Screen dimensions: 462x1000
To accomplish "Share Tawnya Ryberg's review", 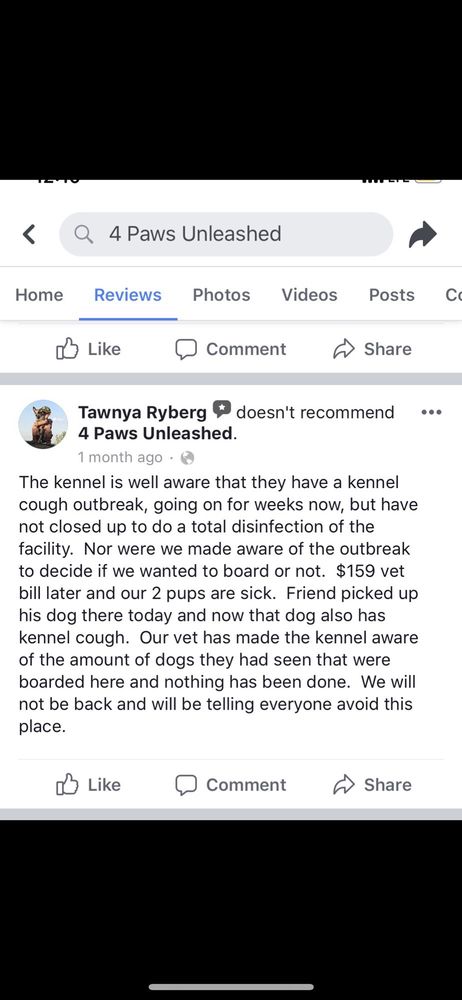I will pyautogui.click(x=373, y=784).
